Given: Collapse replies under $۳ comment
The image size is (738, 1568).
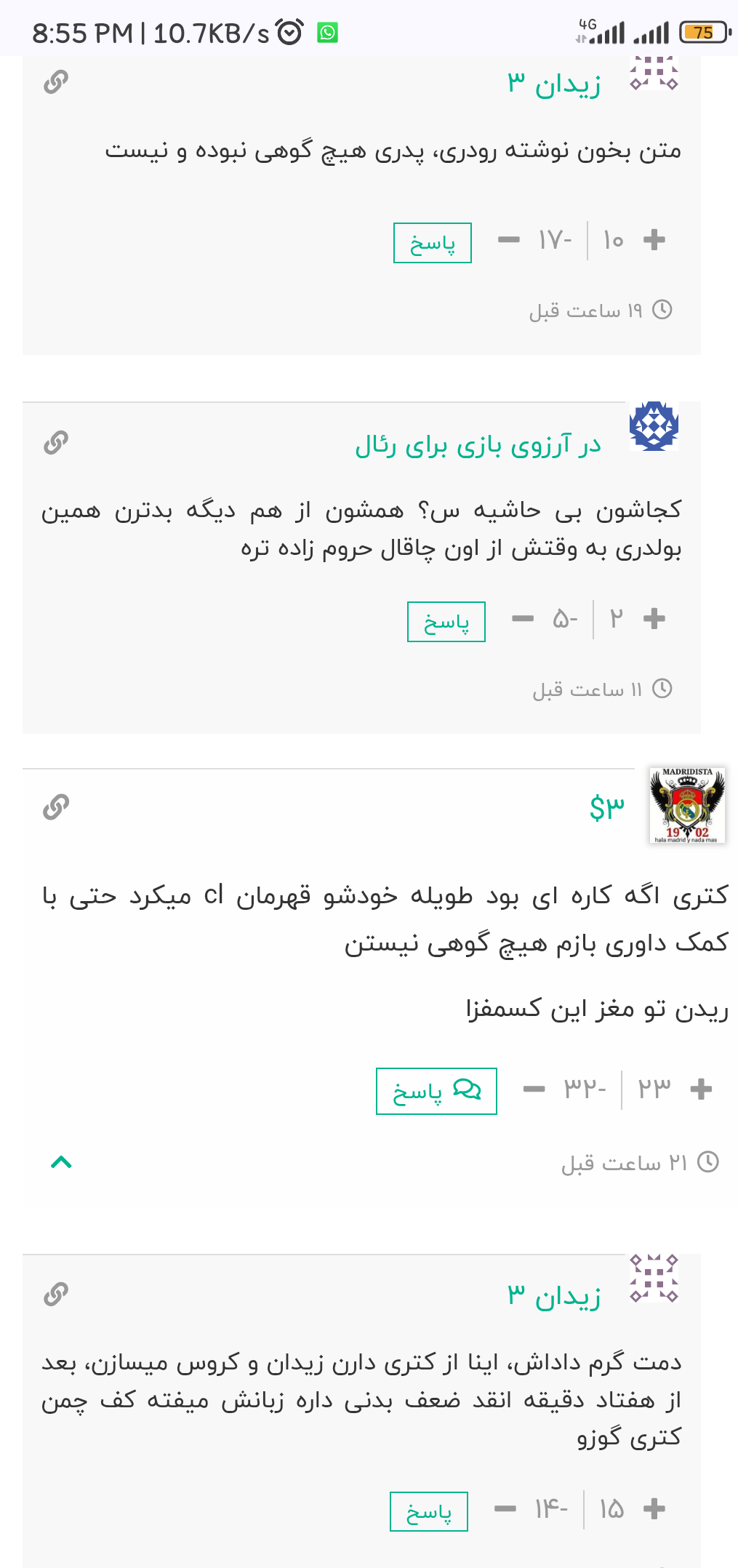Looking at the screenshot, I should (x=61, y=1161).
